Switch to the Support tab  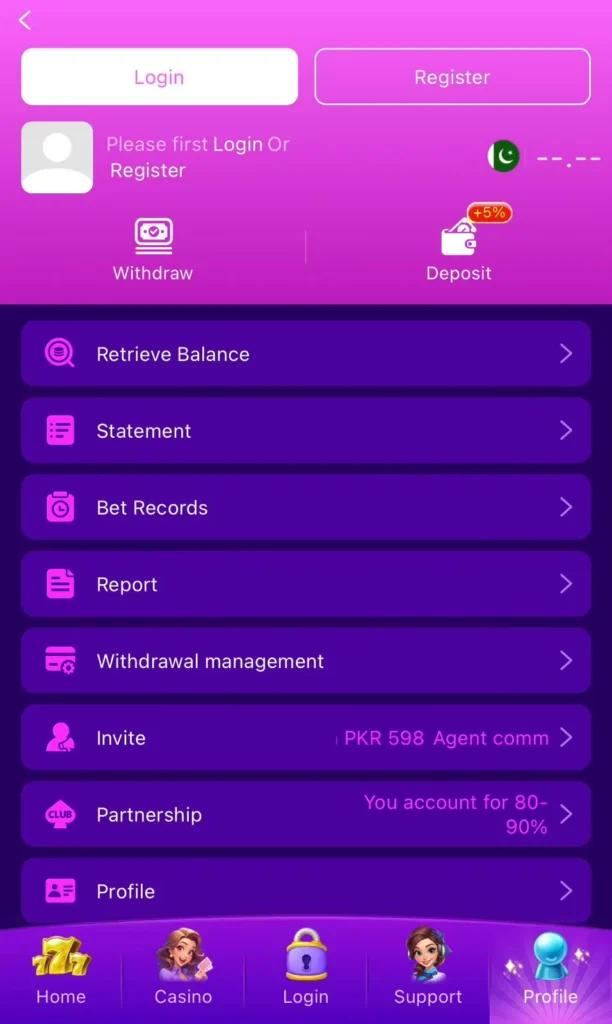(428, 970)
